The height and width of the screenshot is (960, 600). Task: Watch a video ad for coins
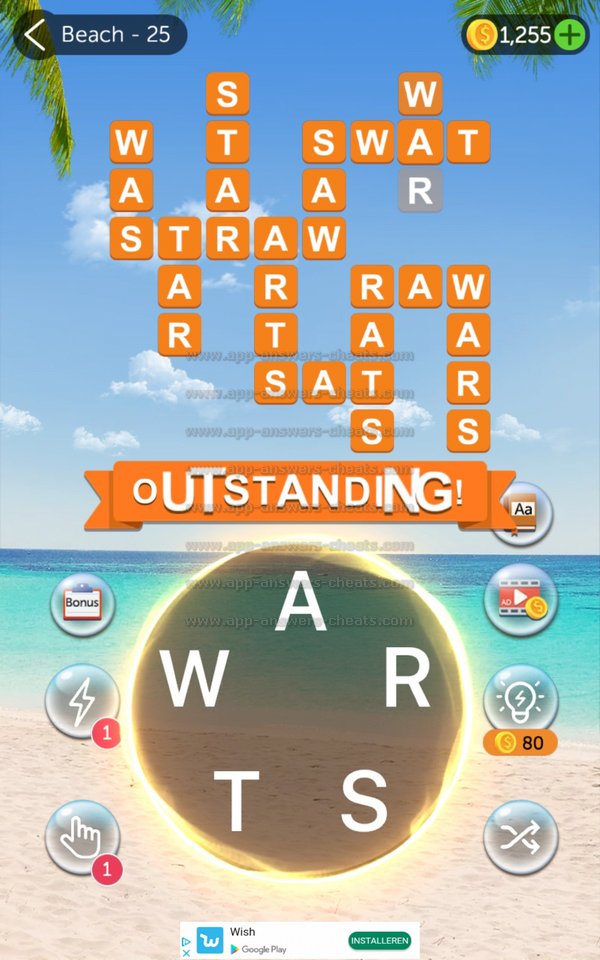click(520, 600)
